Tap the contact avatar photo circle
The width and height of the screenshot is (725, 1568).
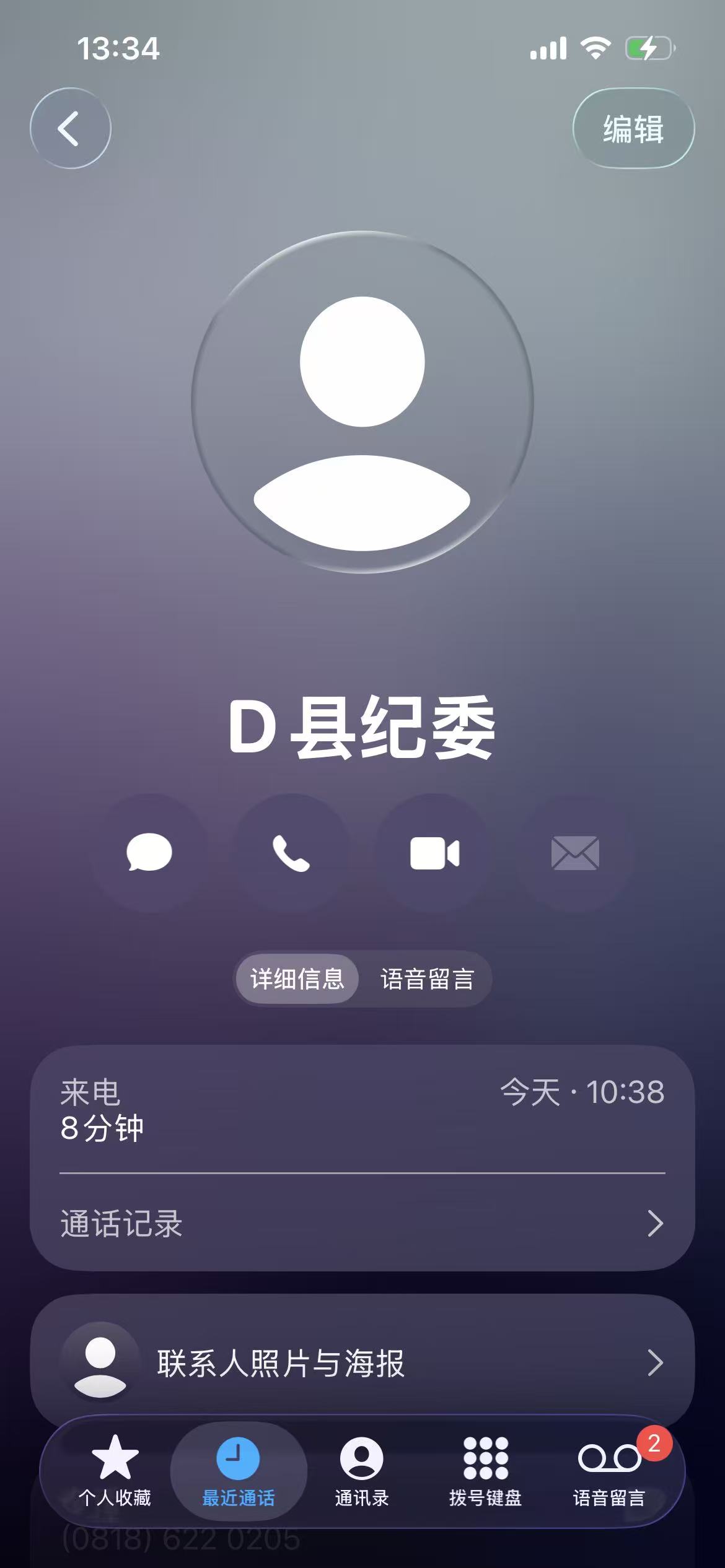click(362, 403)
